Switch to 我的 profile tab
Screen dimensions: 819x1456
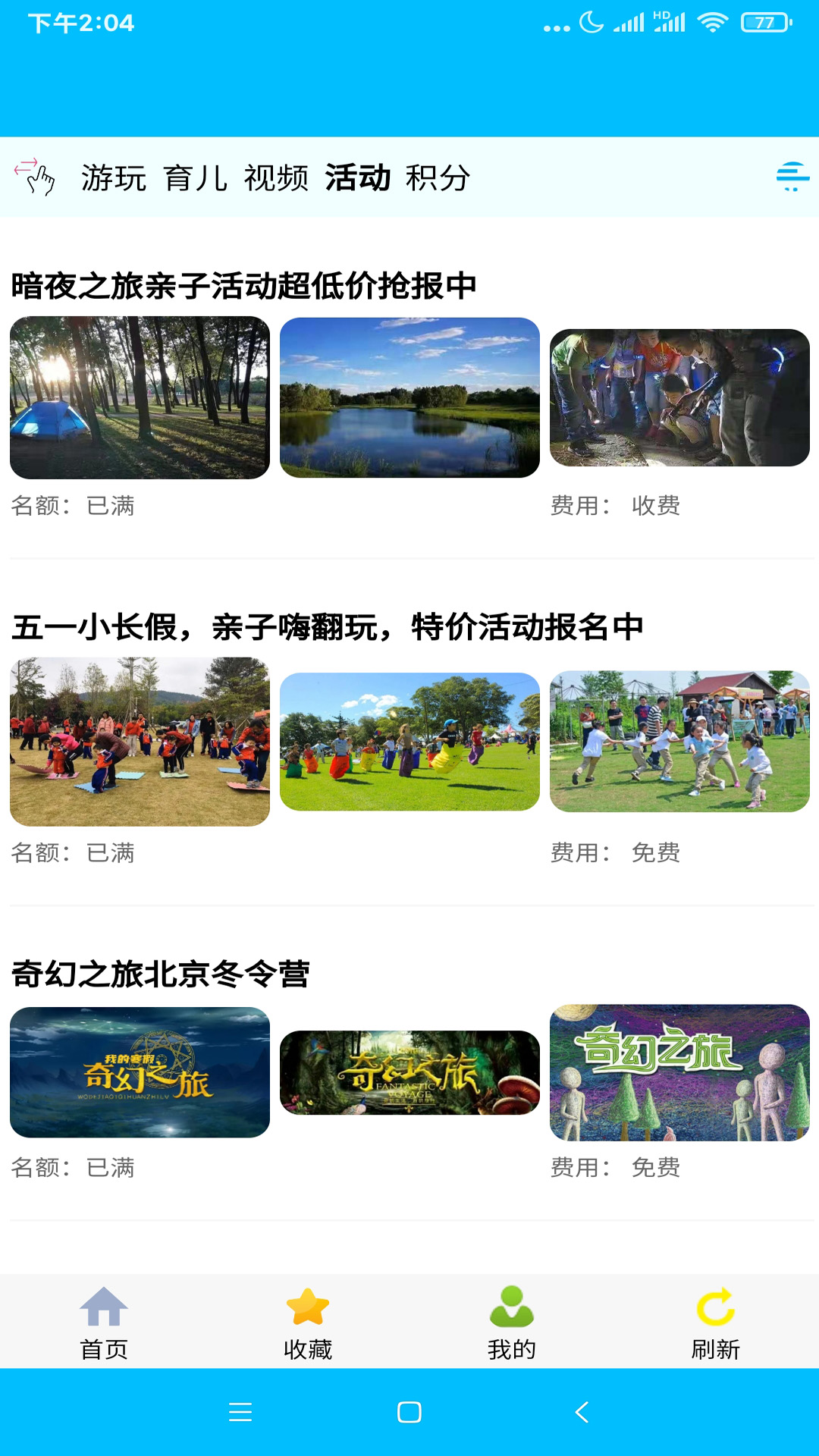[512, 1323]
